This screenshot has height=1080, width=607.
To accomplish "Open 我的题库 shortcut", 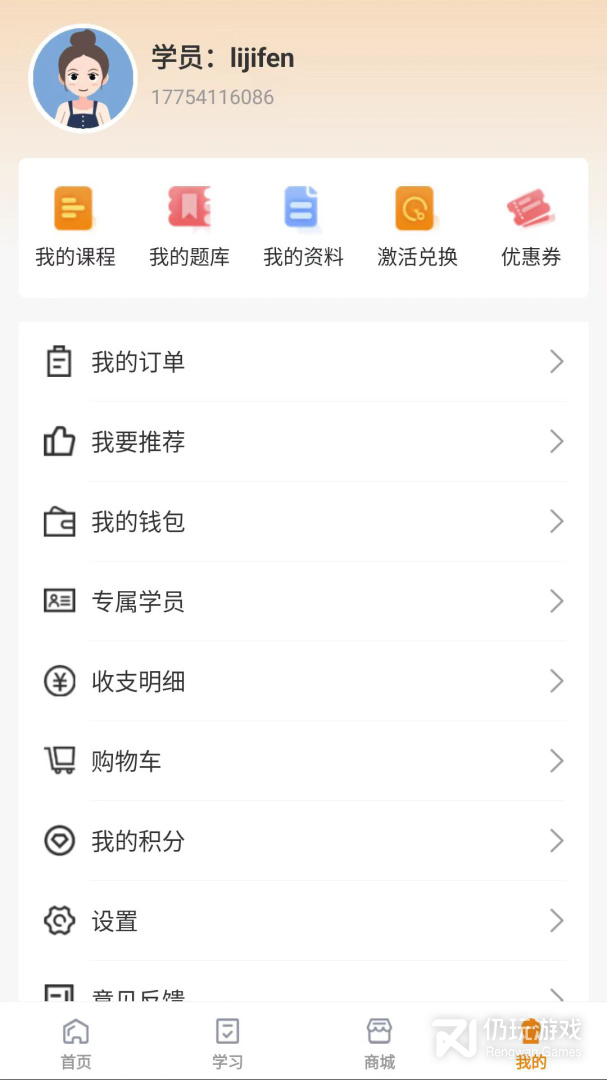I will tap(189, 226).
